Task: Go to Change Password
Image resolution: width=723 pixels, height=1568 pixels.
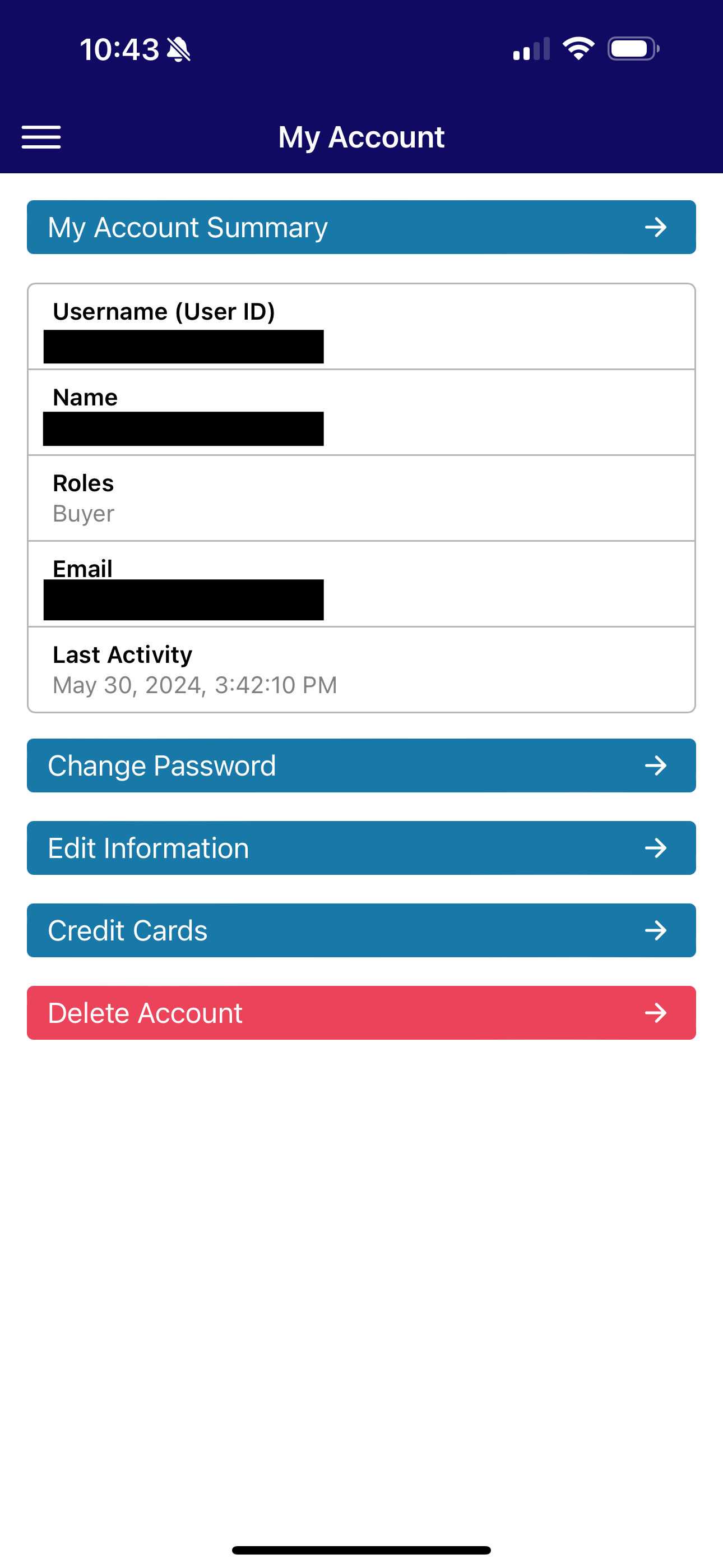Action: click(361, 765)
